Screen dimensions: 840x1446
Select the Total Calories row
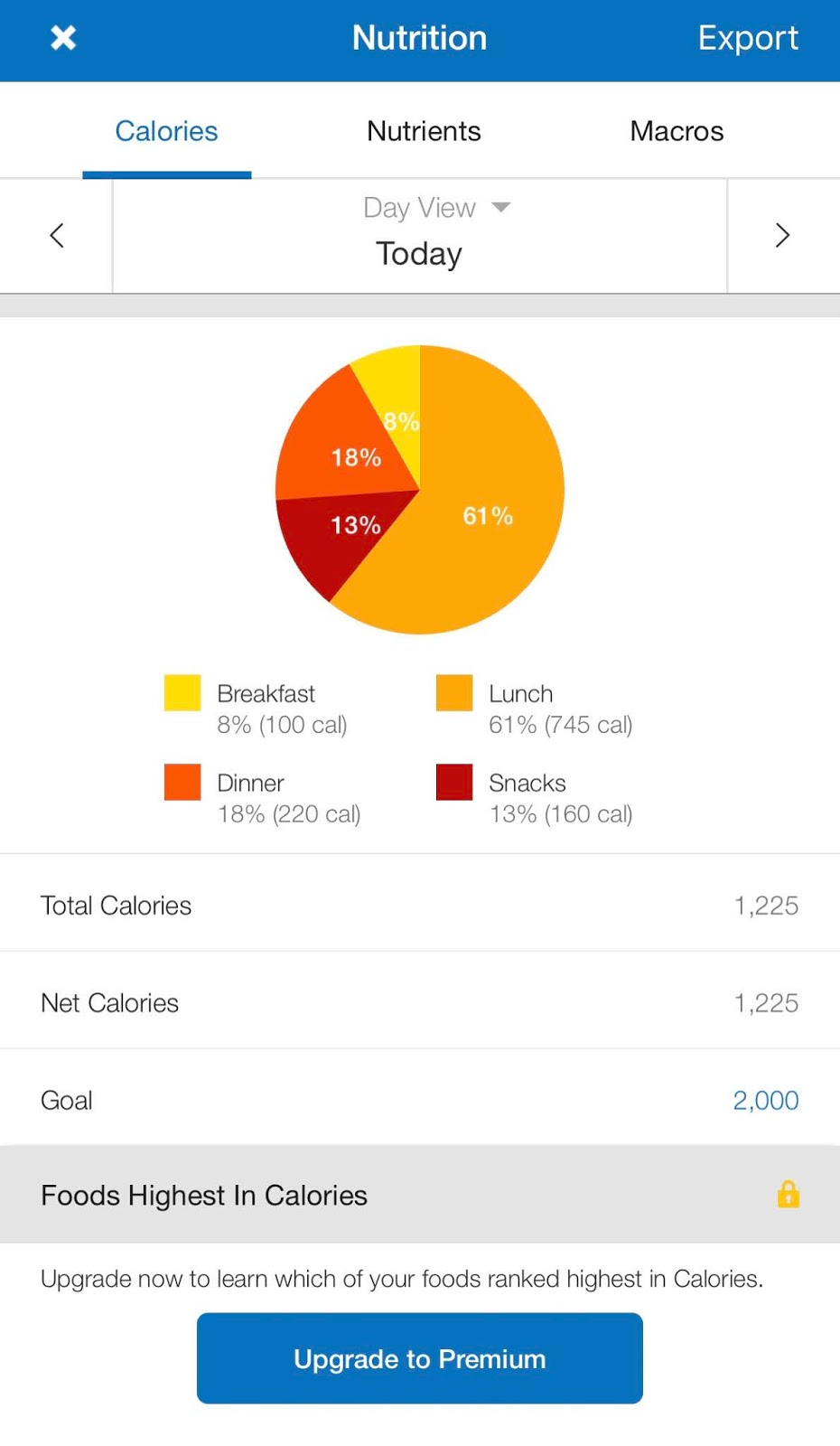click(x=116, y=905)
